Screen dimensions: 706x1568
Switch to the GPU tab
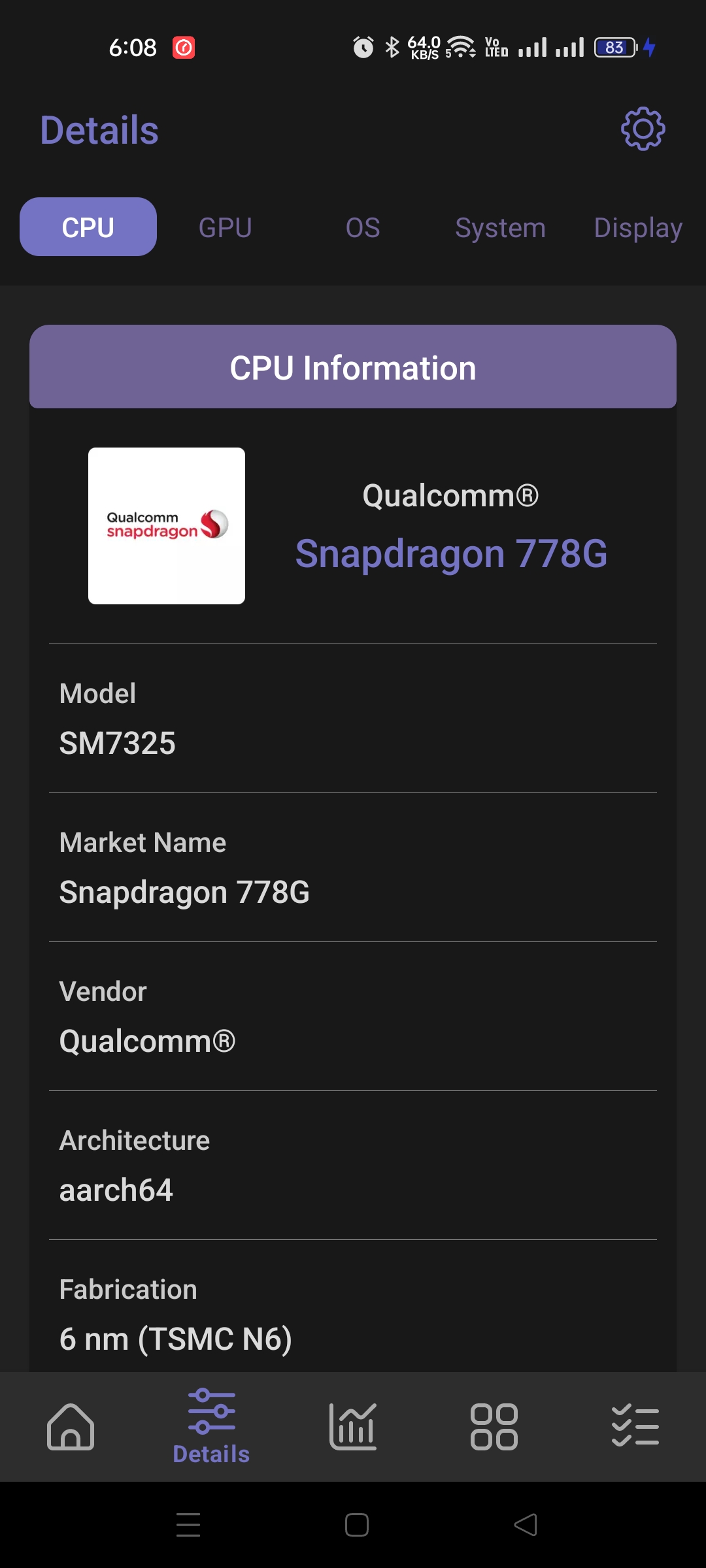pyautogui.click(x=225, y=228)
